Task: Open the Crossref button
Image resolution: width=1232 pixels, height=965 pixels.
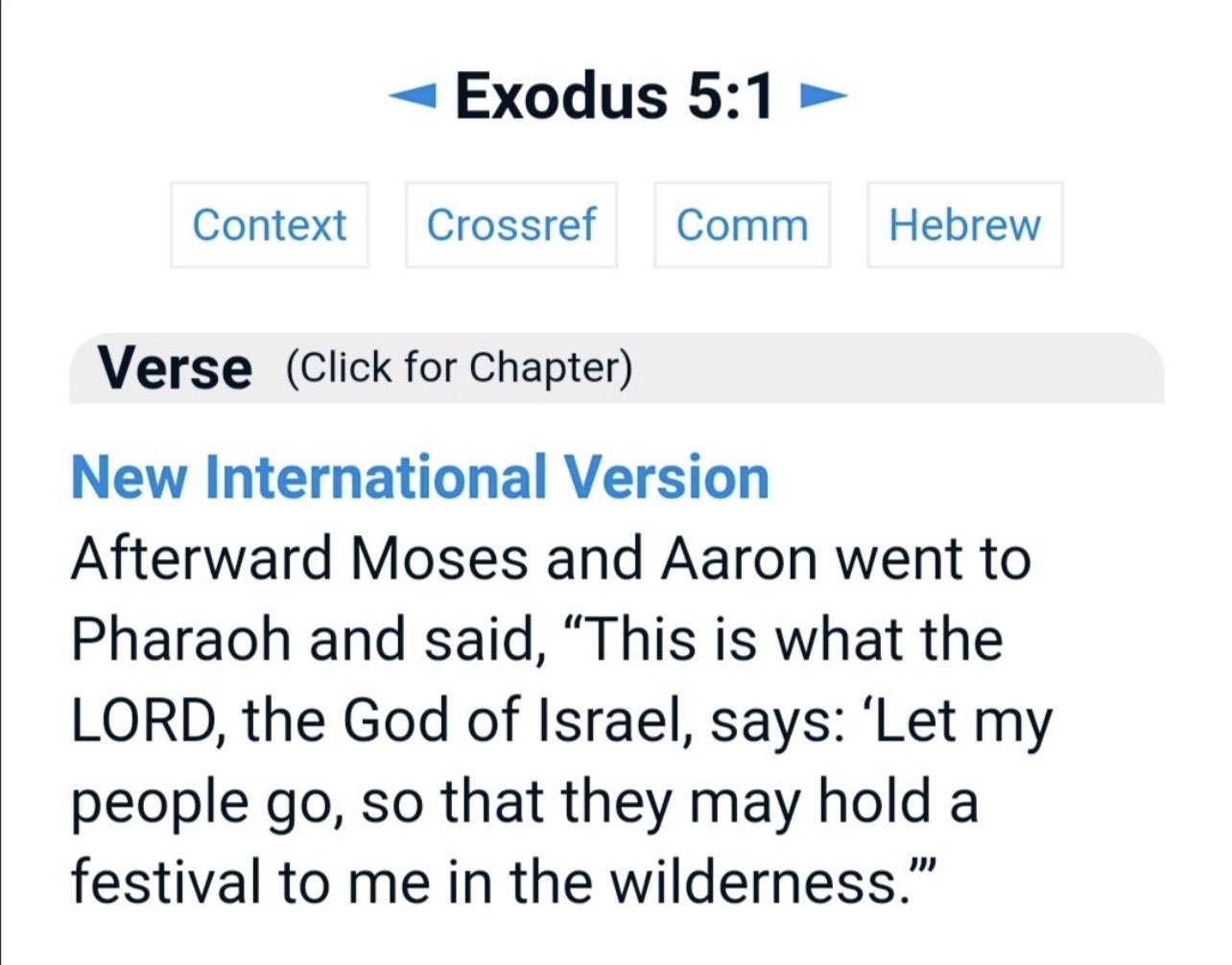Action: point(510,225)
